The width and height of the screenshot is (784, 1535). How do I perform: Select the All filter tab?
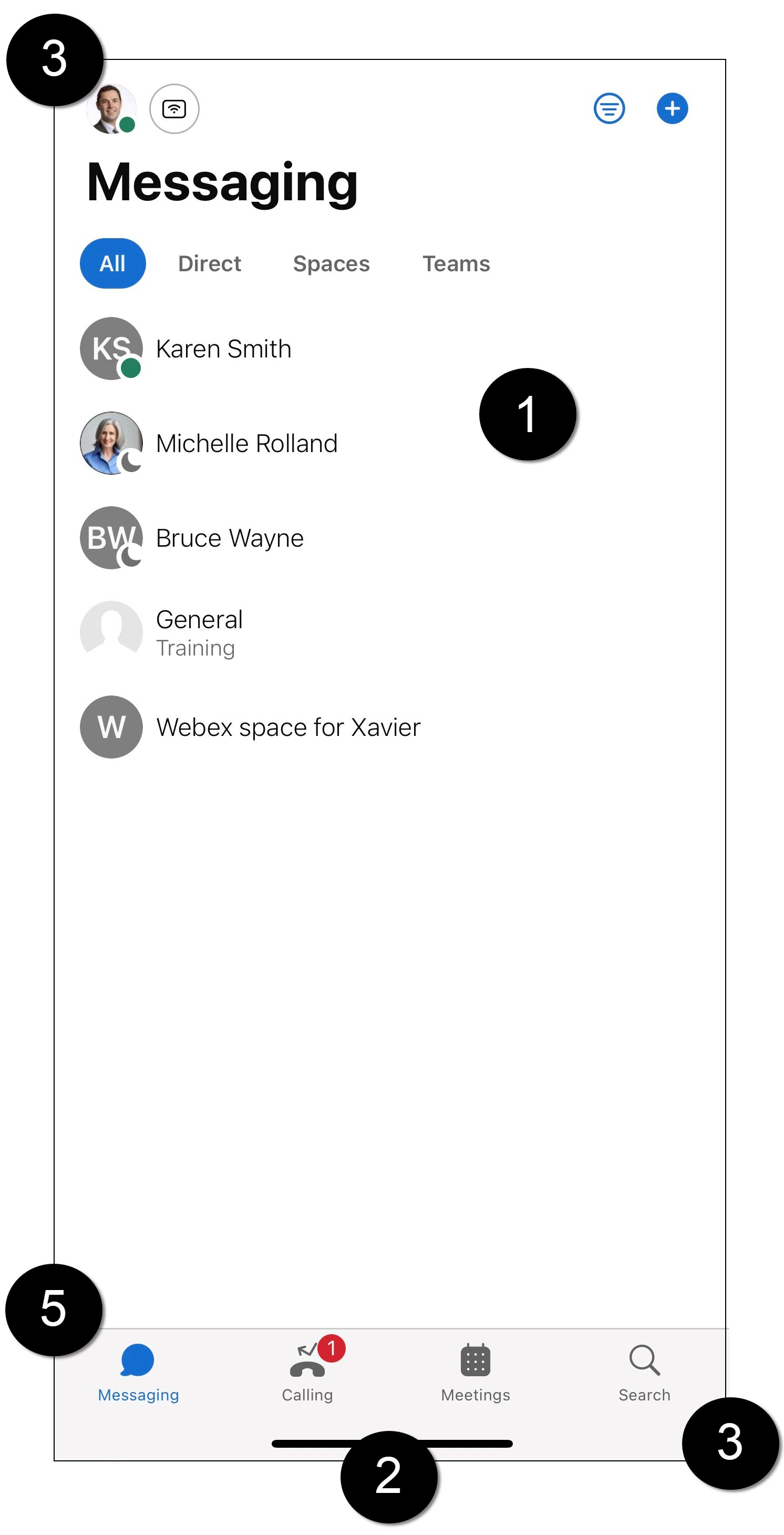pyautogui.click(x=112, y=263)
